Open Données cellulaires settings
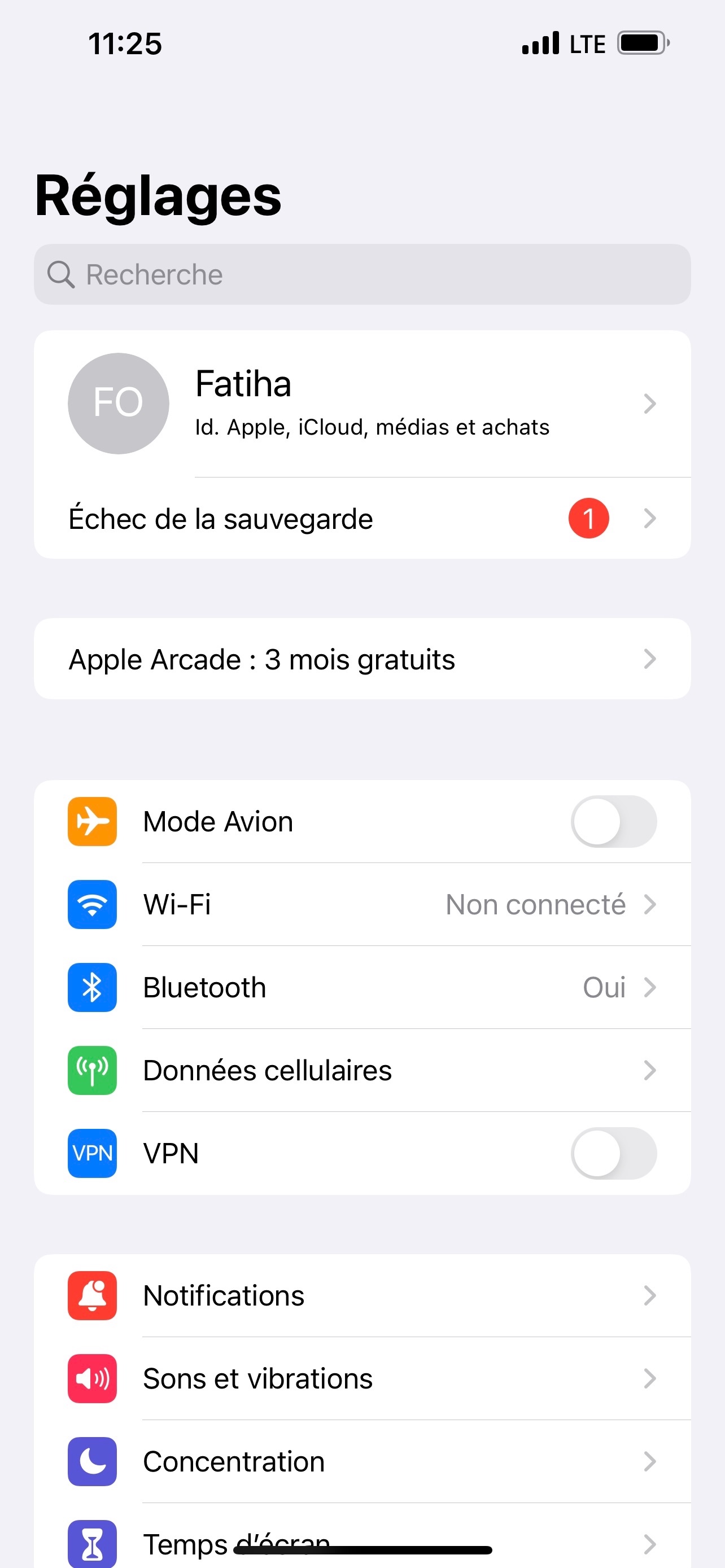The height and width of the screenshot is (1568, 725). pos(362,1071)
